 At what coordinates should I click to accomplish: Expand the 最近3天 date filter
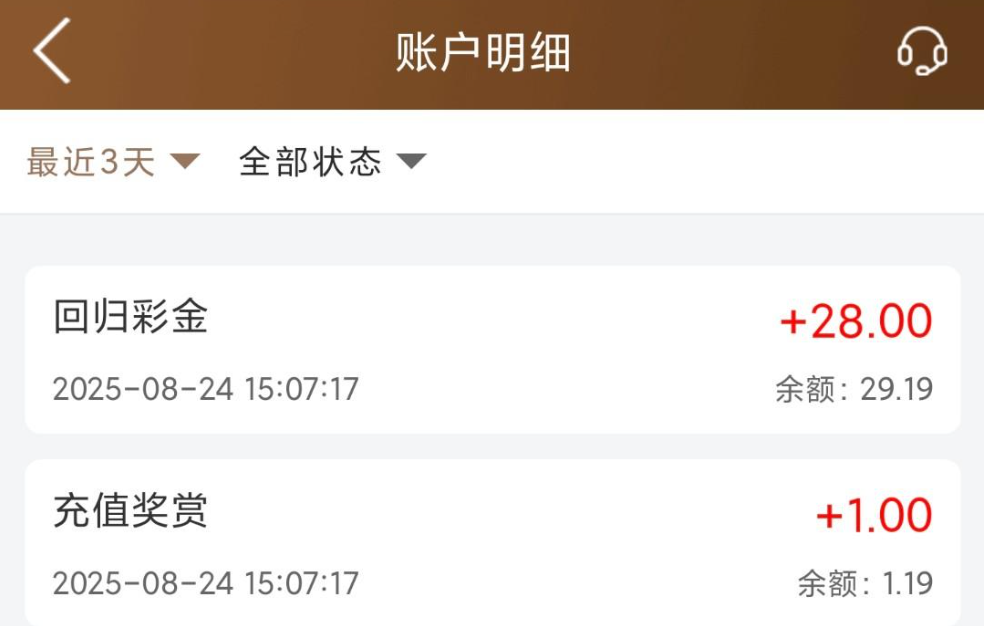(113, 161)
